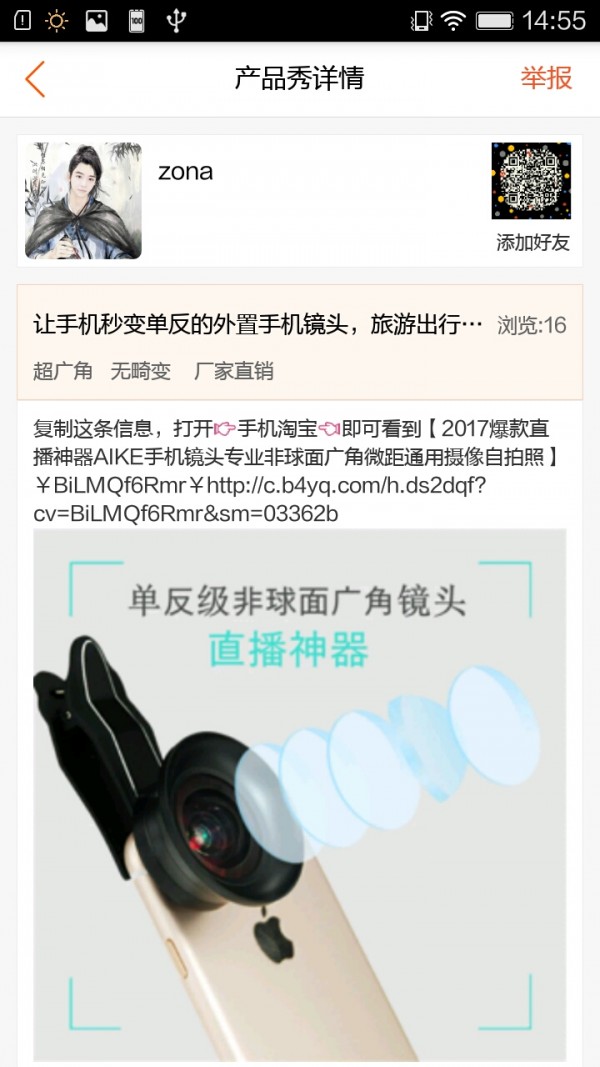Tap 添加好友 to add friend
This screenshot has height=1067, width=600.
(532, 242)
